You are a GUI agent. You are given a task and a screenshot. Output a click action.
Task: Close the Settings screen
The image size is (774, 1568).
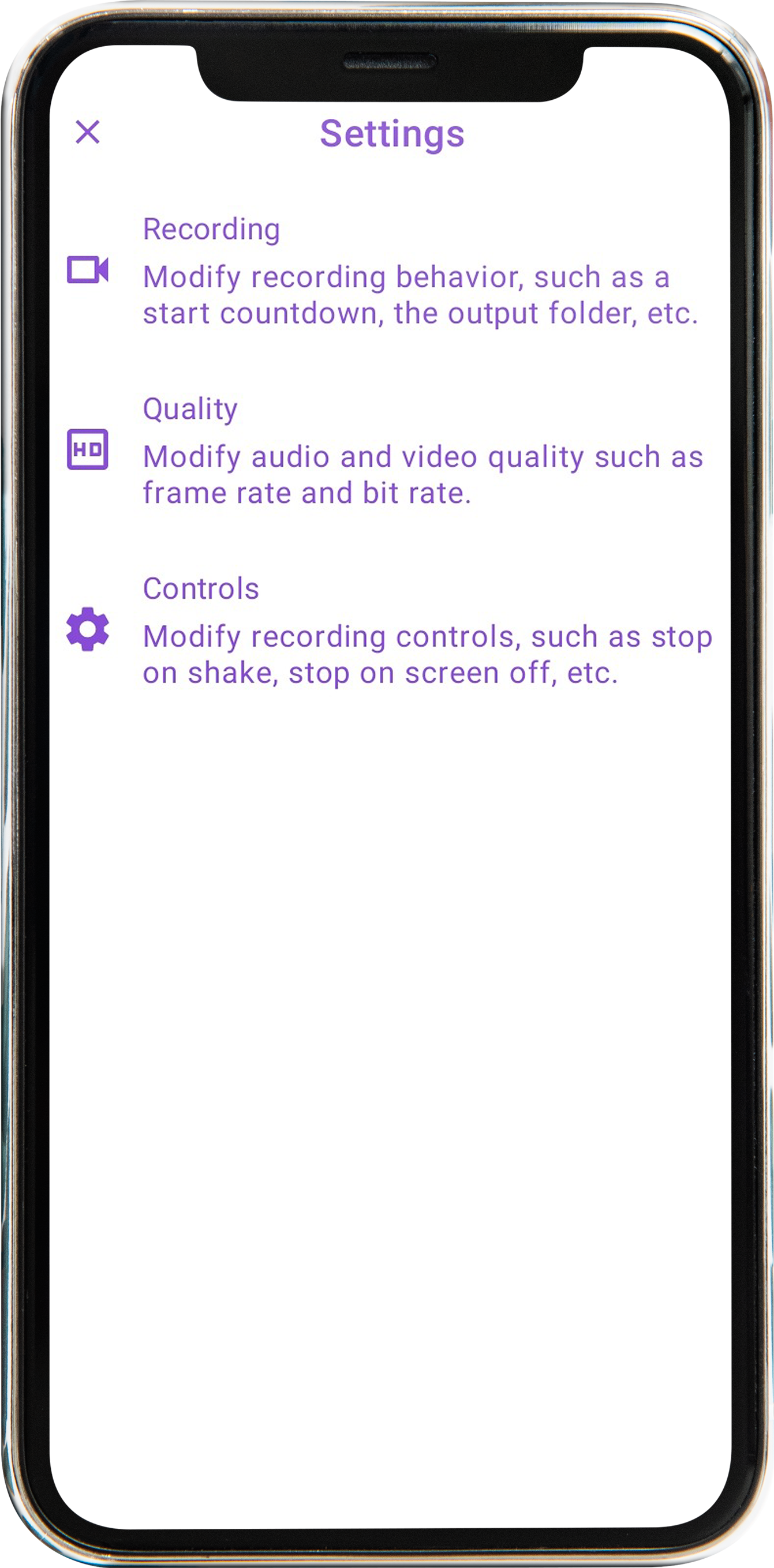[88, 132]
